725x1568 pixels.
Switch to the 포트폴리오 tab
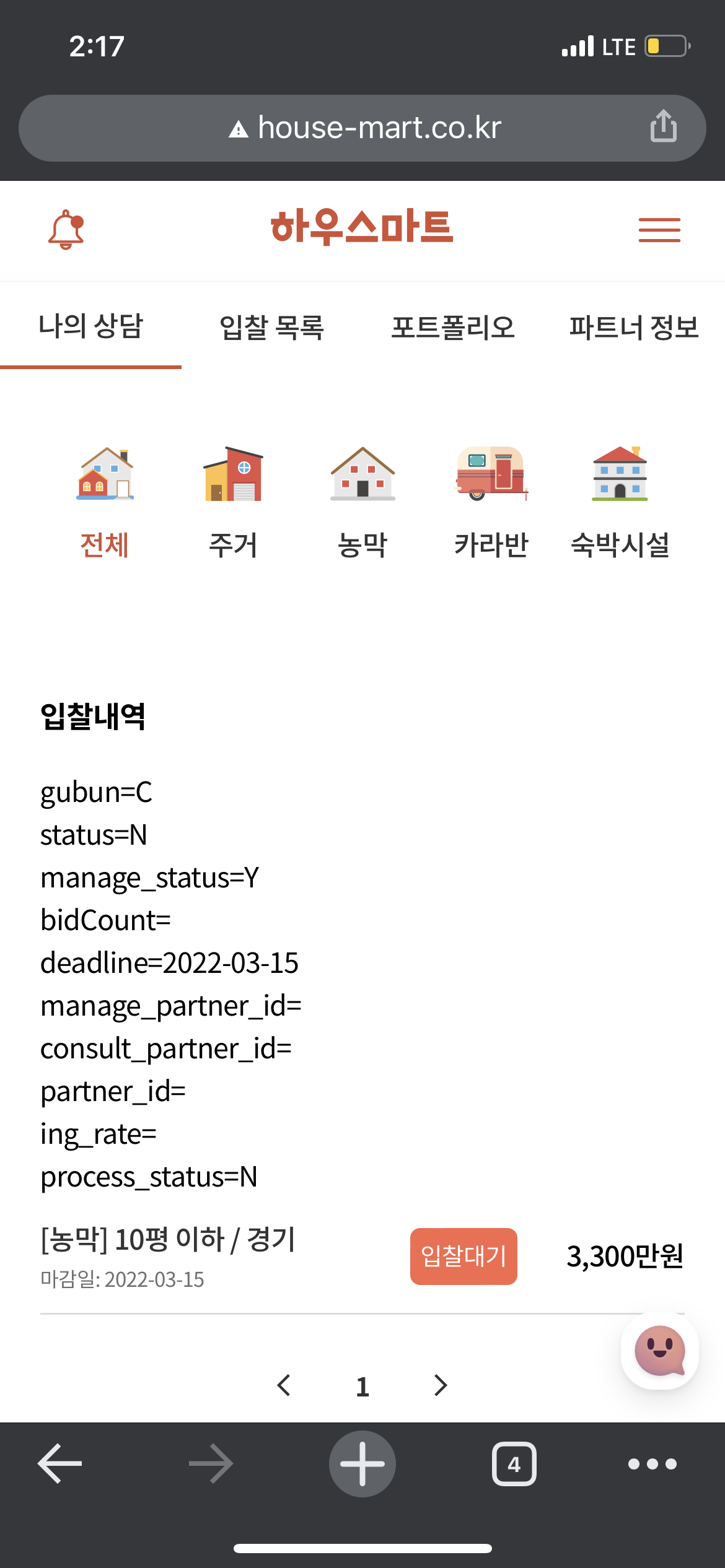(x=453, y=327)
